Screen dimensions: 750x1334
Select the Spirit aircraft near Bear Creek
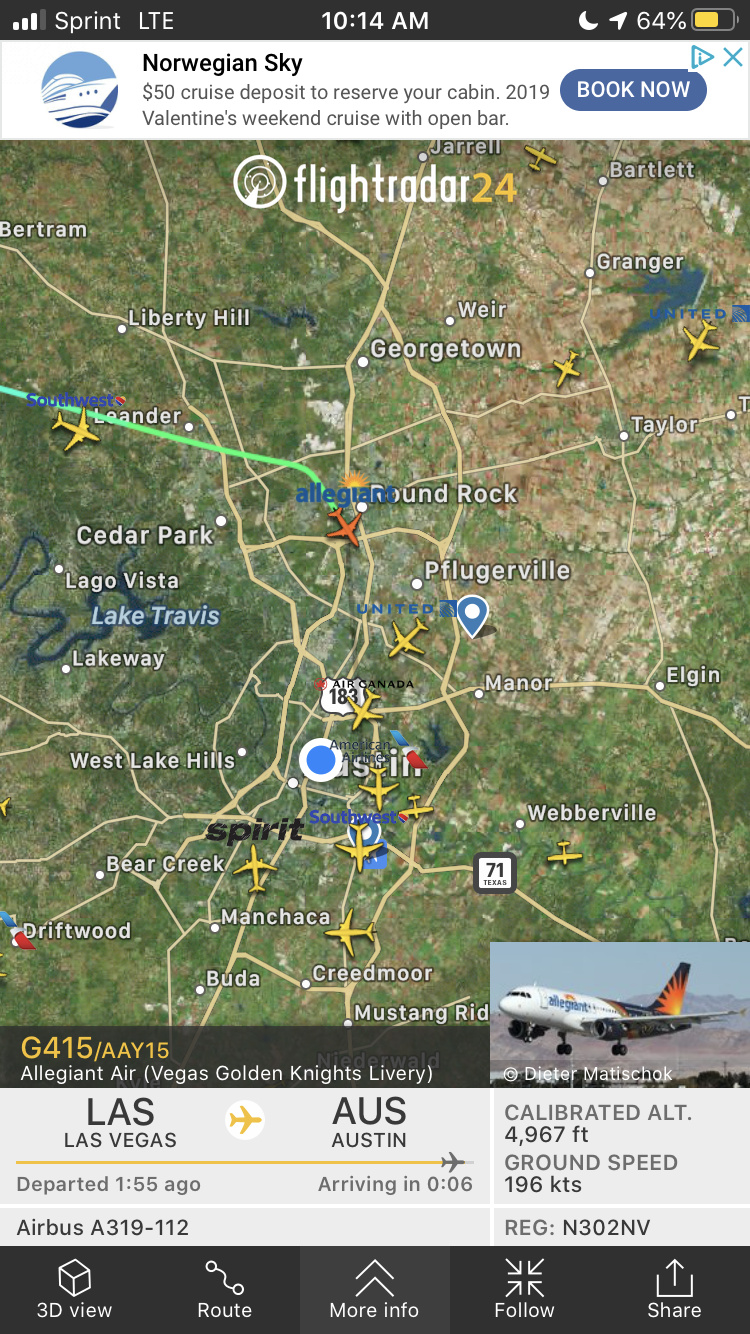click(255, 866)
